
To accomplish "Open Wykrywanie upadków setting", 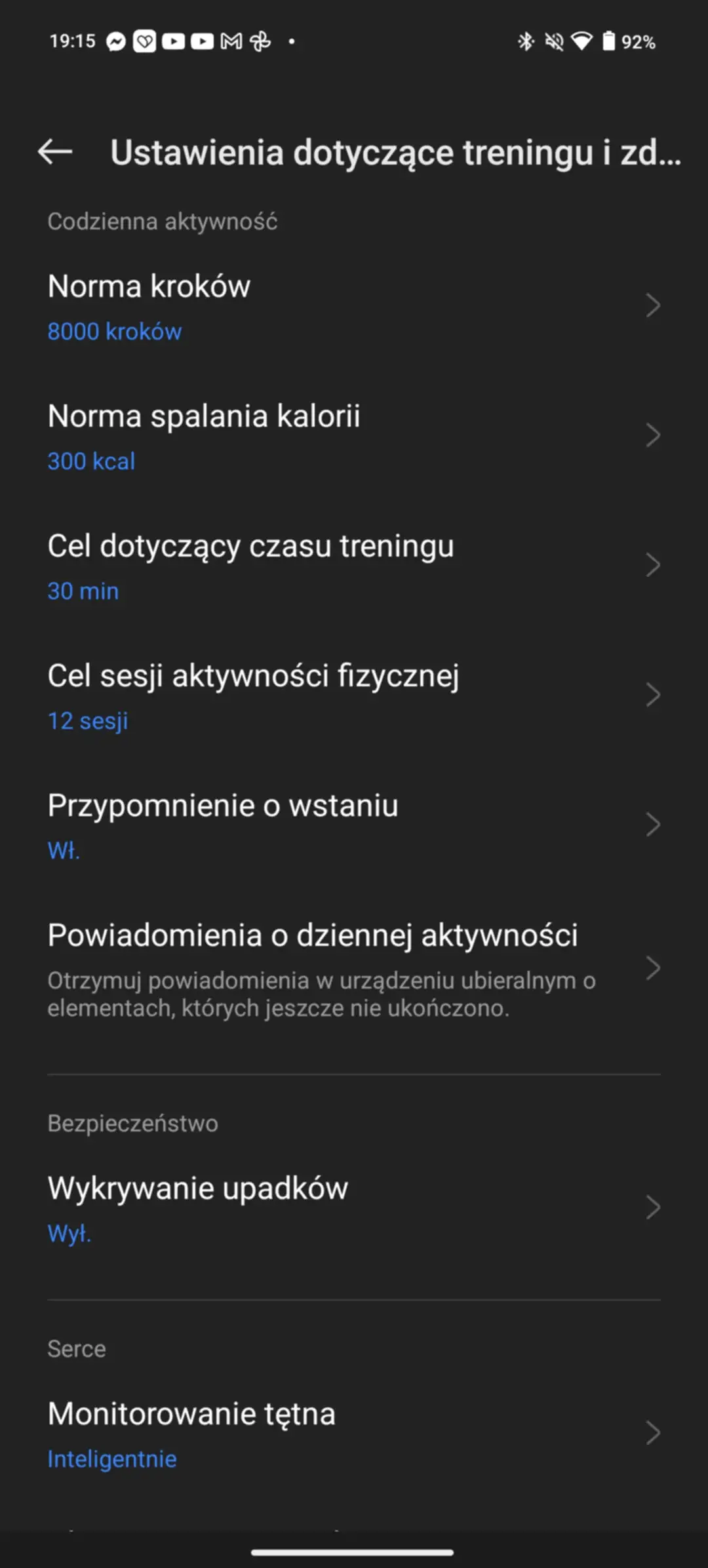I will coord(354,1209).
